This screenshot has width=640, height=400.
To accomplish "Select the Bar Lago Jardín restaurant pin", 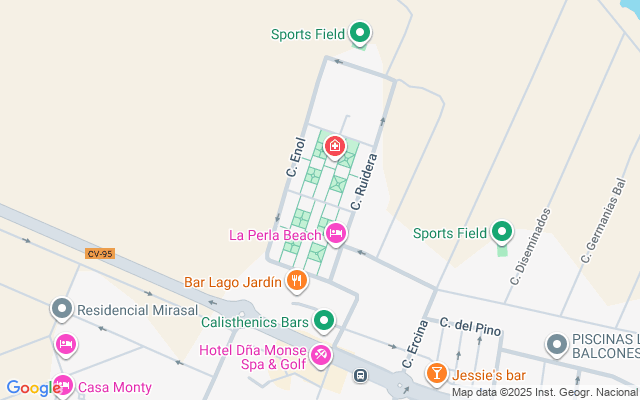I will click(x=296, y=282).
